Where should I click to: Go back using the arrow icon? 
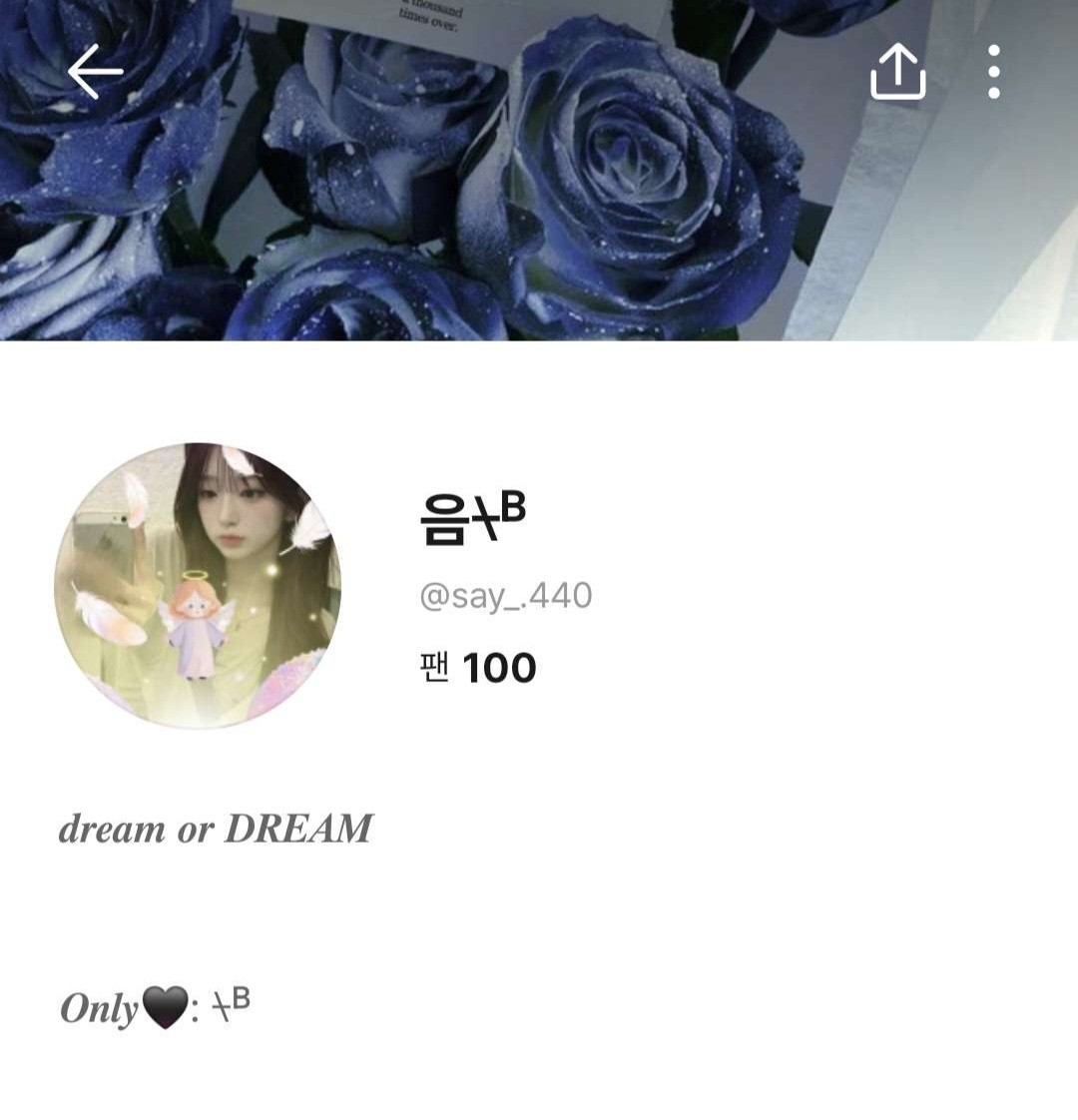(95, 72)
